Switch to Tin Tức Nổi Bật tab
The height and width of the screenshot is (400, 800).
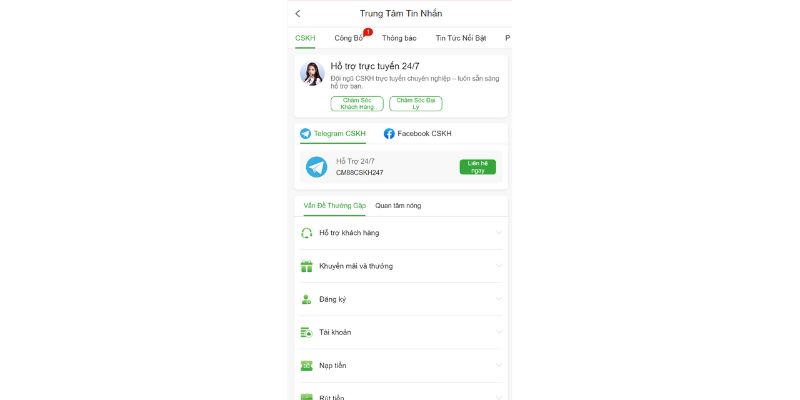pos(460,38)
